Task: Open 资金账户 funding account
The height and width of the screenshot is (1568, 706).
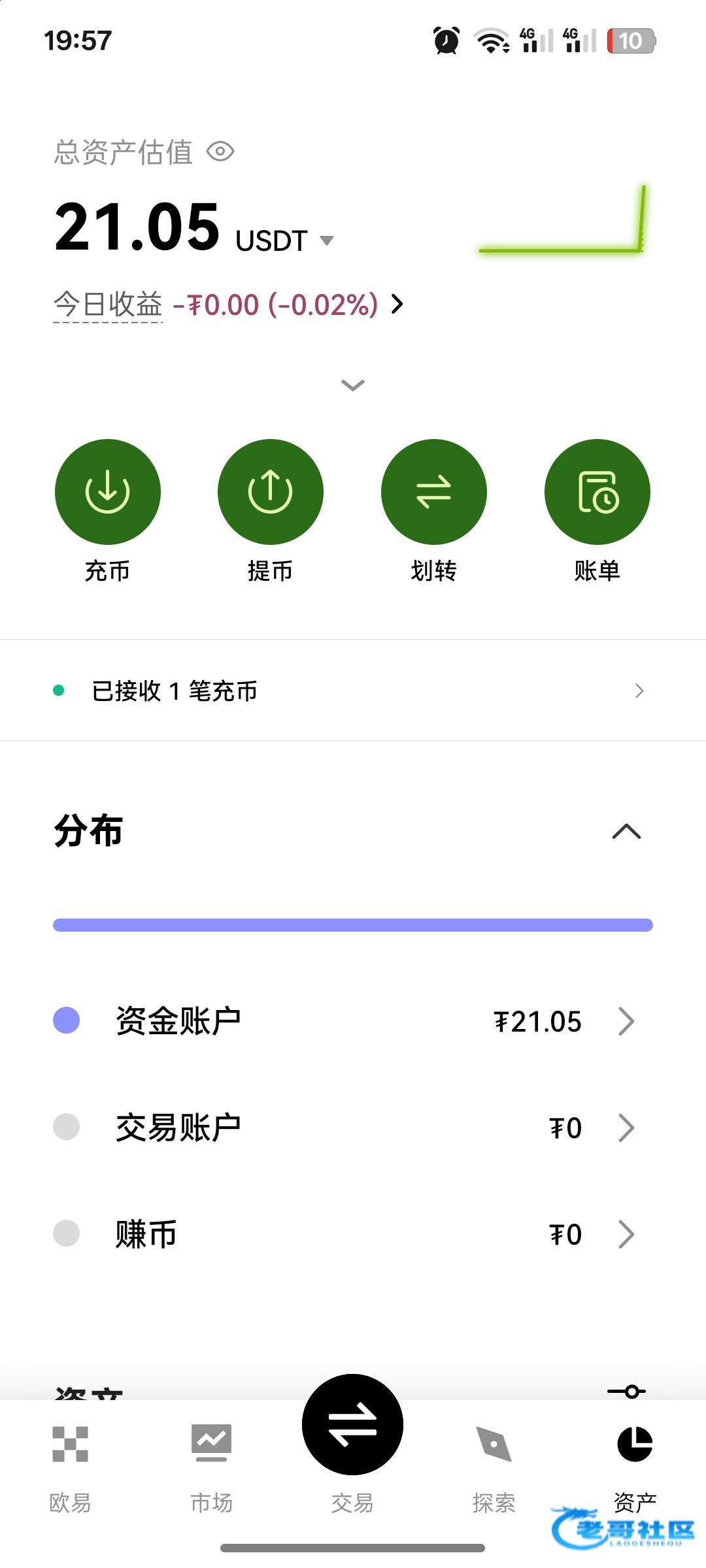Action: coord(353,1021)
